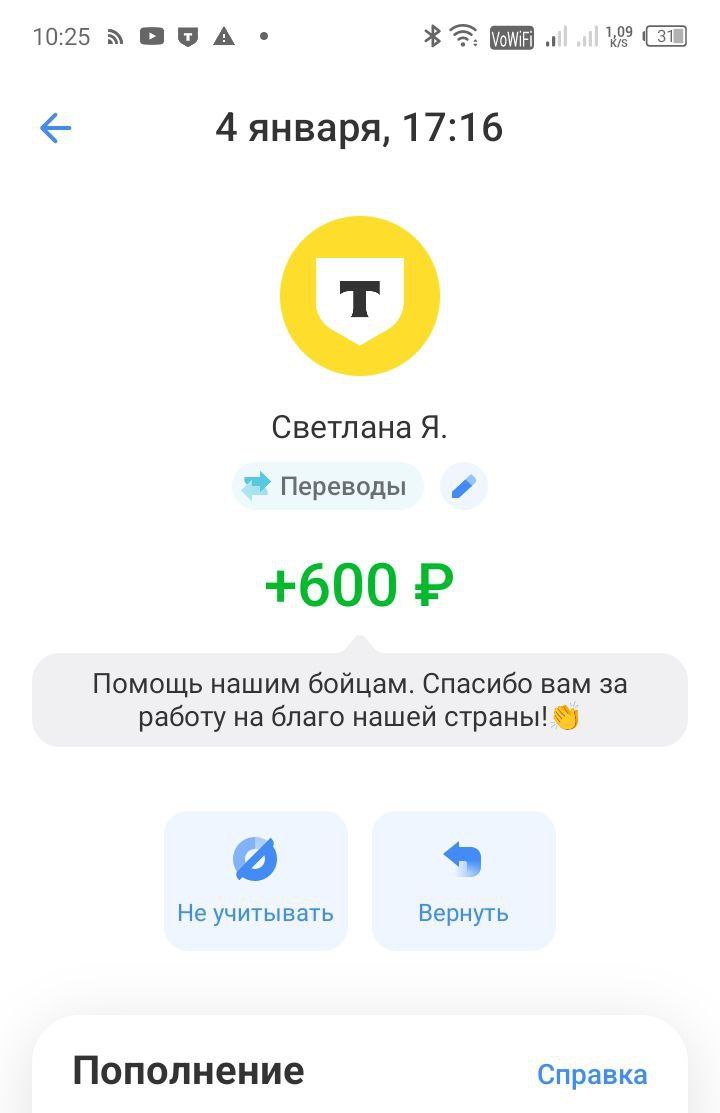Open the Переводы category chip
Screen dimensions: 720x1113
(x=328, y=487)
